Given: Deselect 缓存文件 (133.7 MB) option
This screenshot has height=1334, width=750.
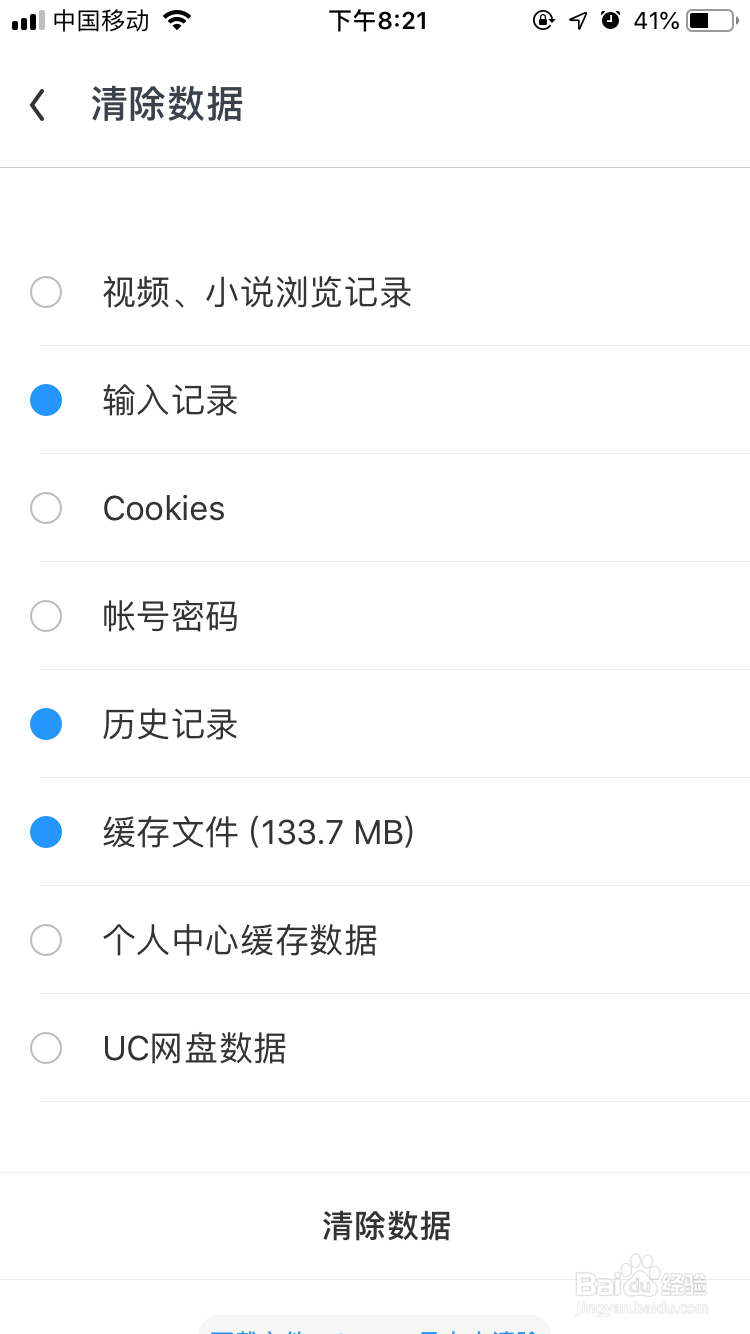Looking at the screenshot, I should (x=45, y=831).
